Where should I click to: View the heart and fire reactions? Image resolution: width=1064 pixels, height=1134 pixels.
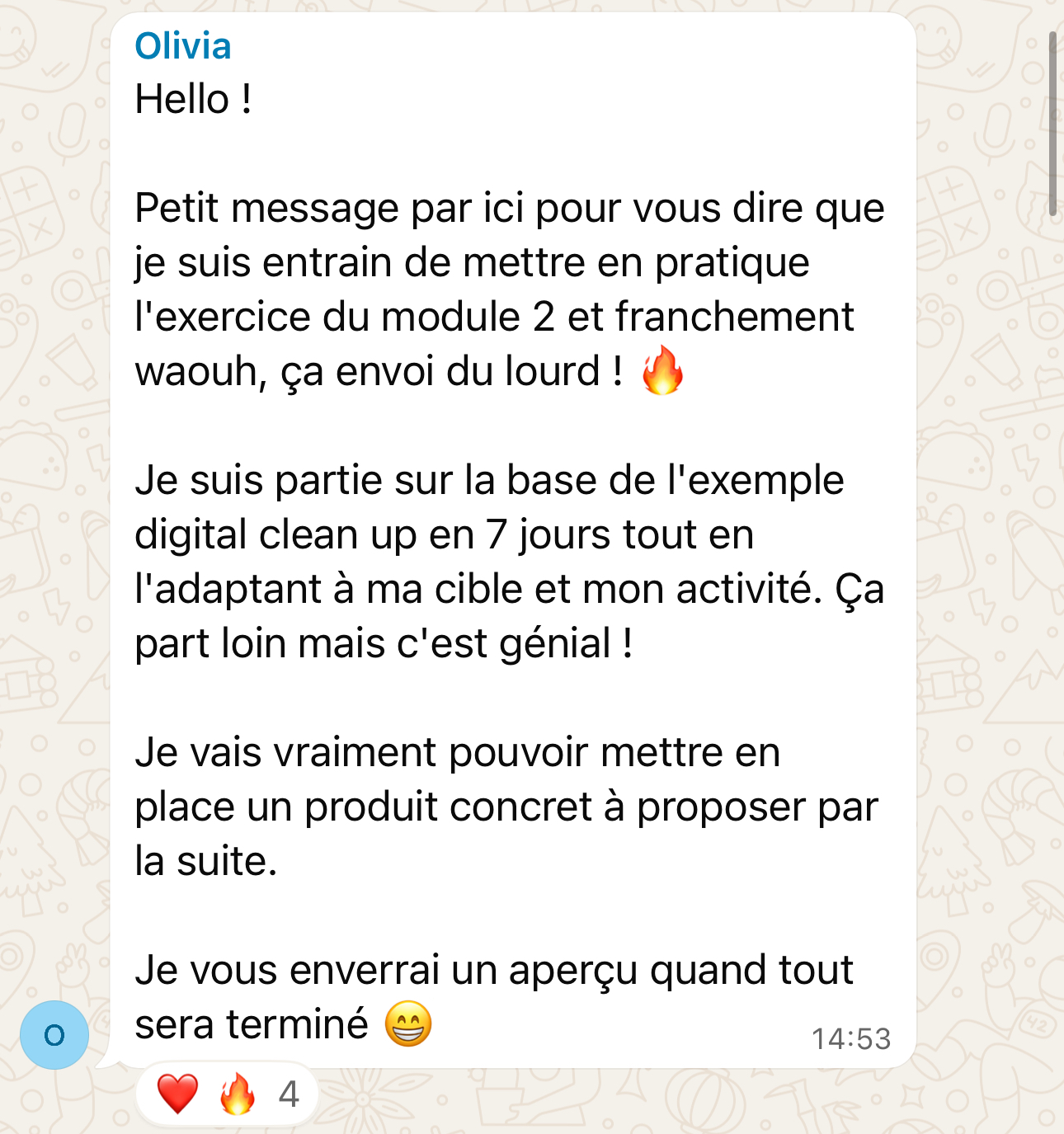[227, 1094]
